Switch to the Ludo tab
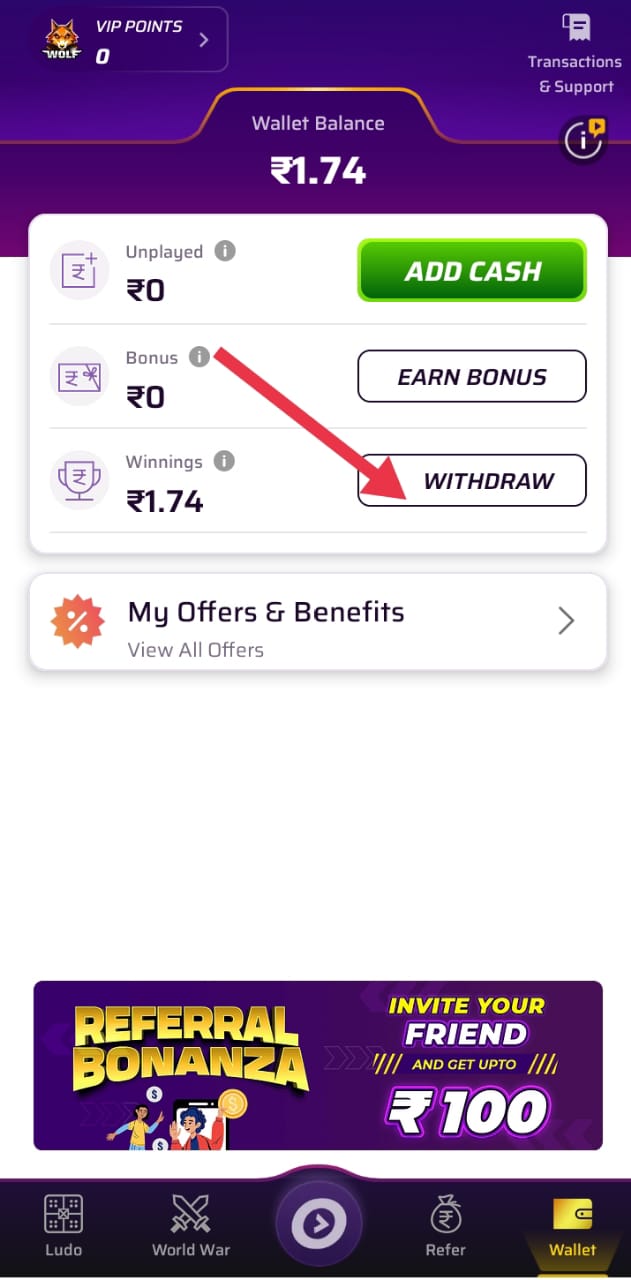This screenshot has height=1280, width=631. tap(63, 1226)
